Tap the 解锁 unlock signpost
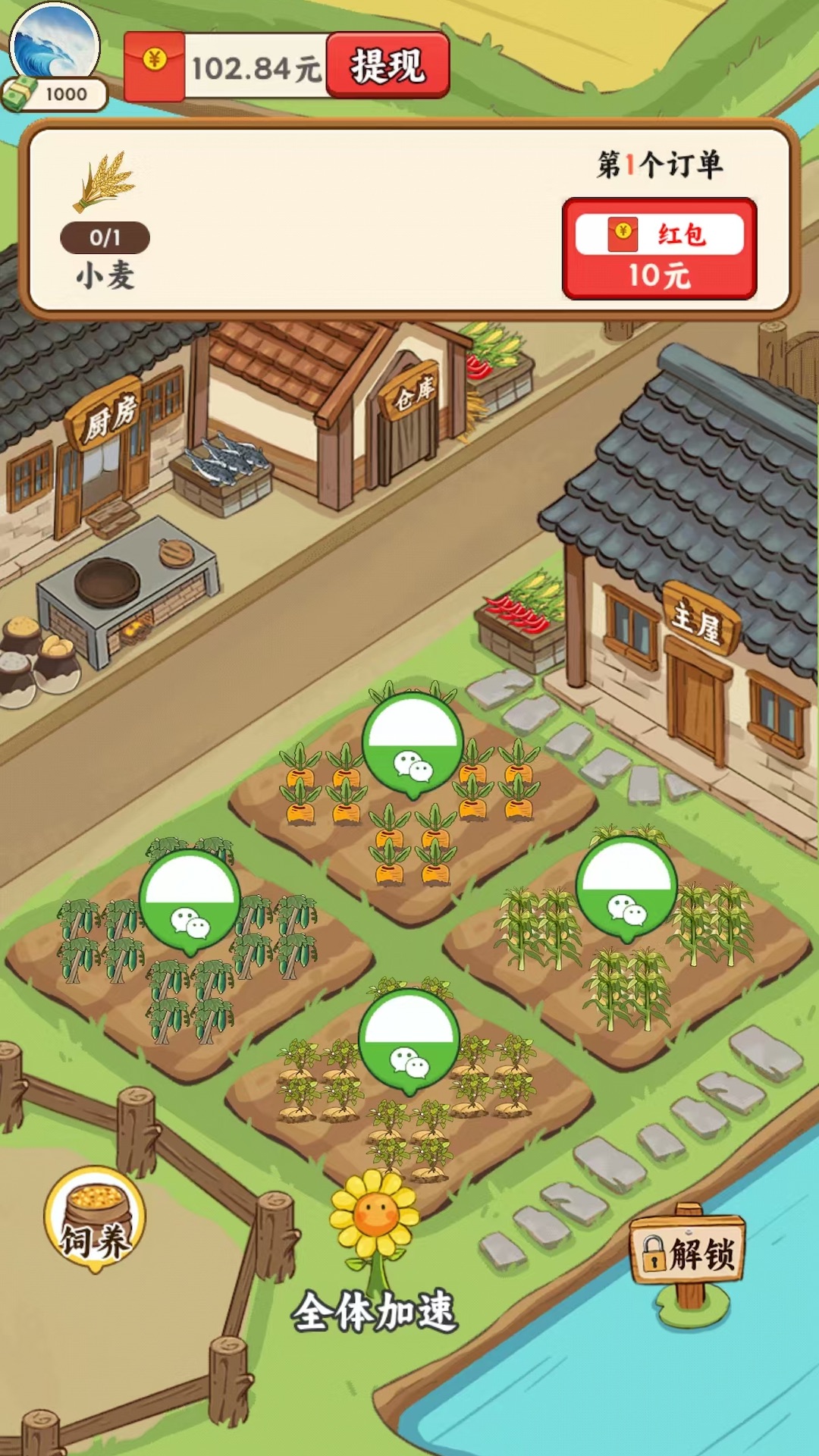 (689, 1253)
